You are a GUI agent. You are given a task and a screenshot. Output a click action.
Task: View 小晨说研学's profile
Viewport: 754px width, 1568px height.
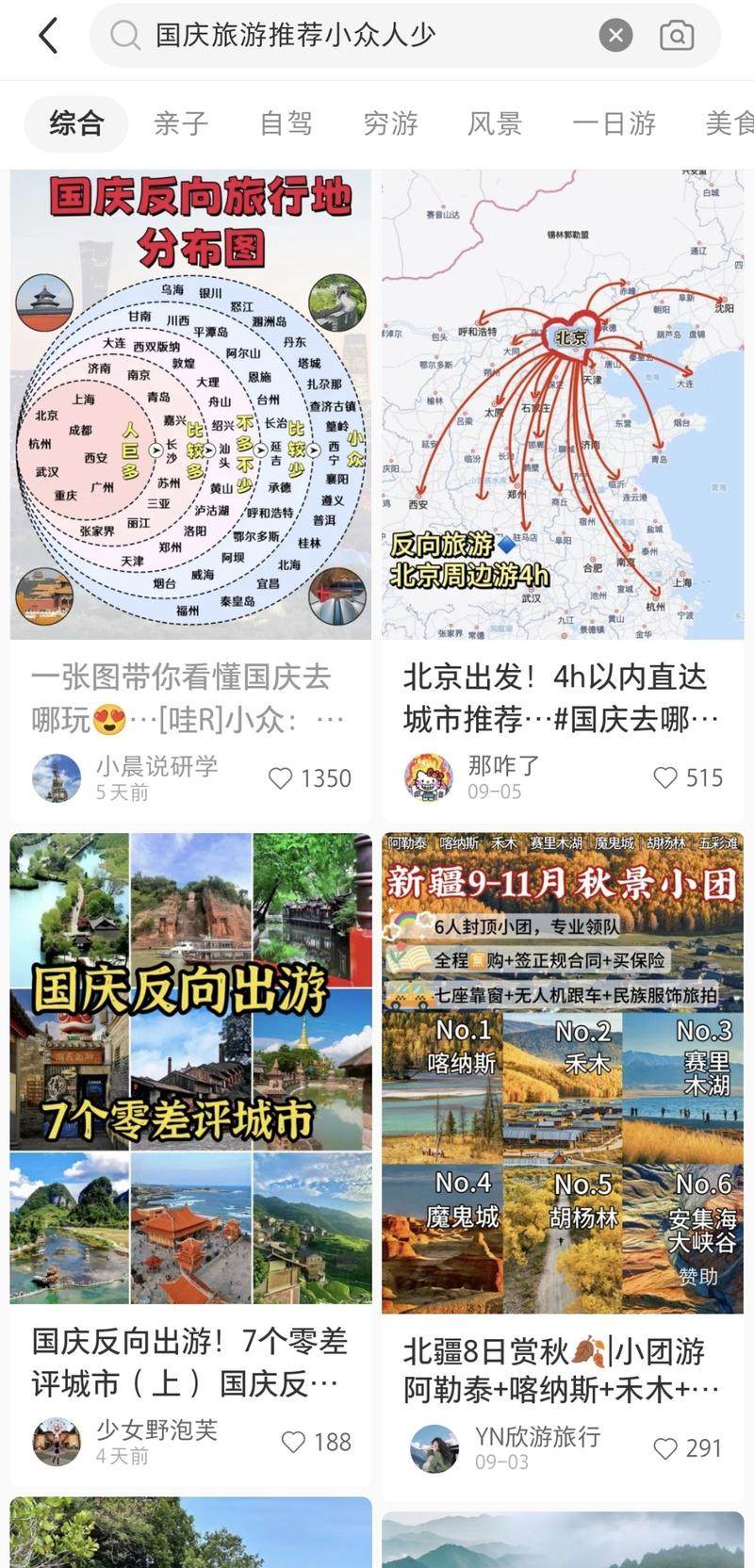pyautogui.click(x=57, y=778)
